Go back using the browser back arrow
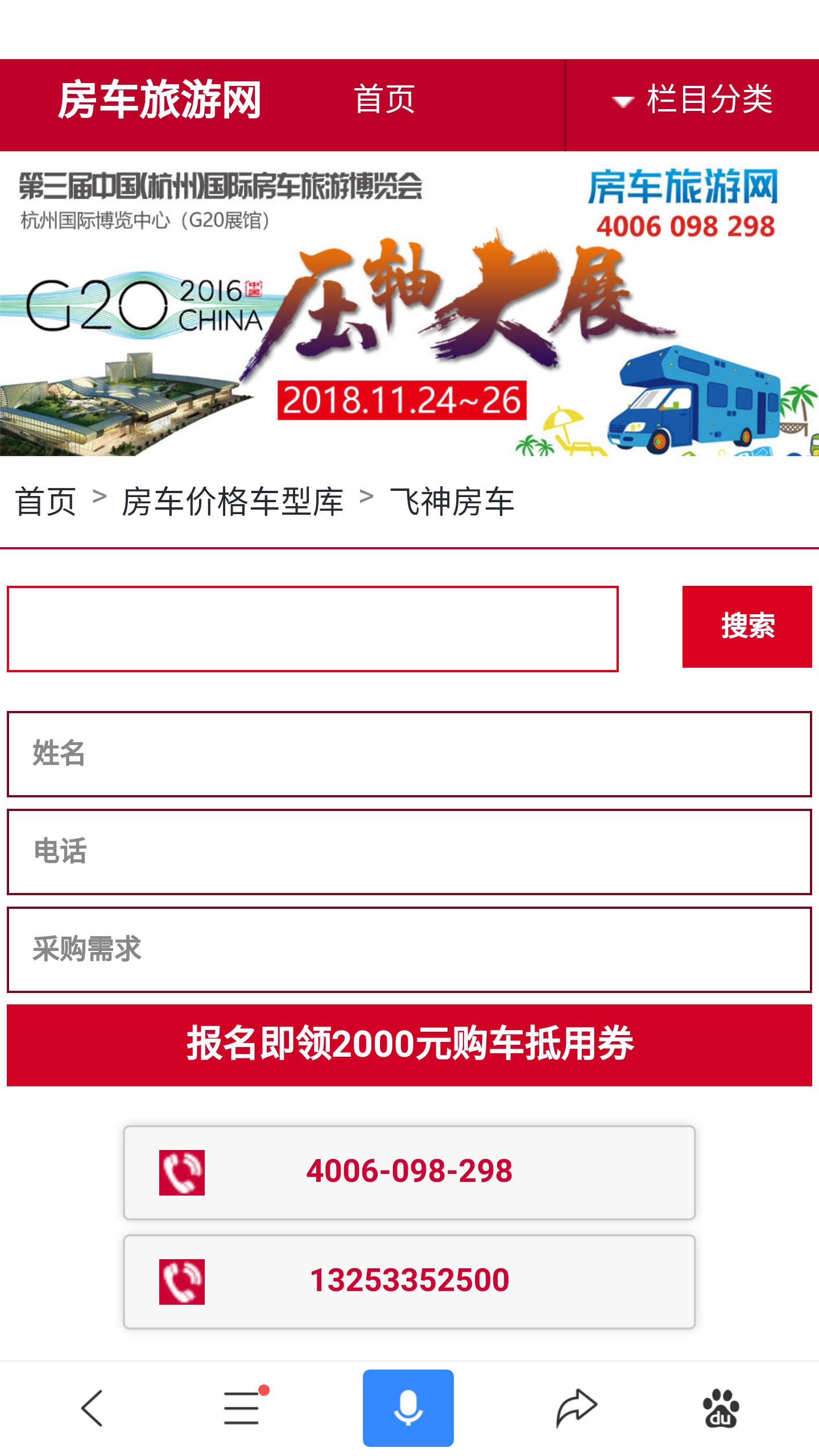 click(92, 1408)
